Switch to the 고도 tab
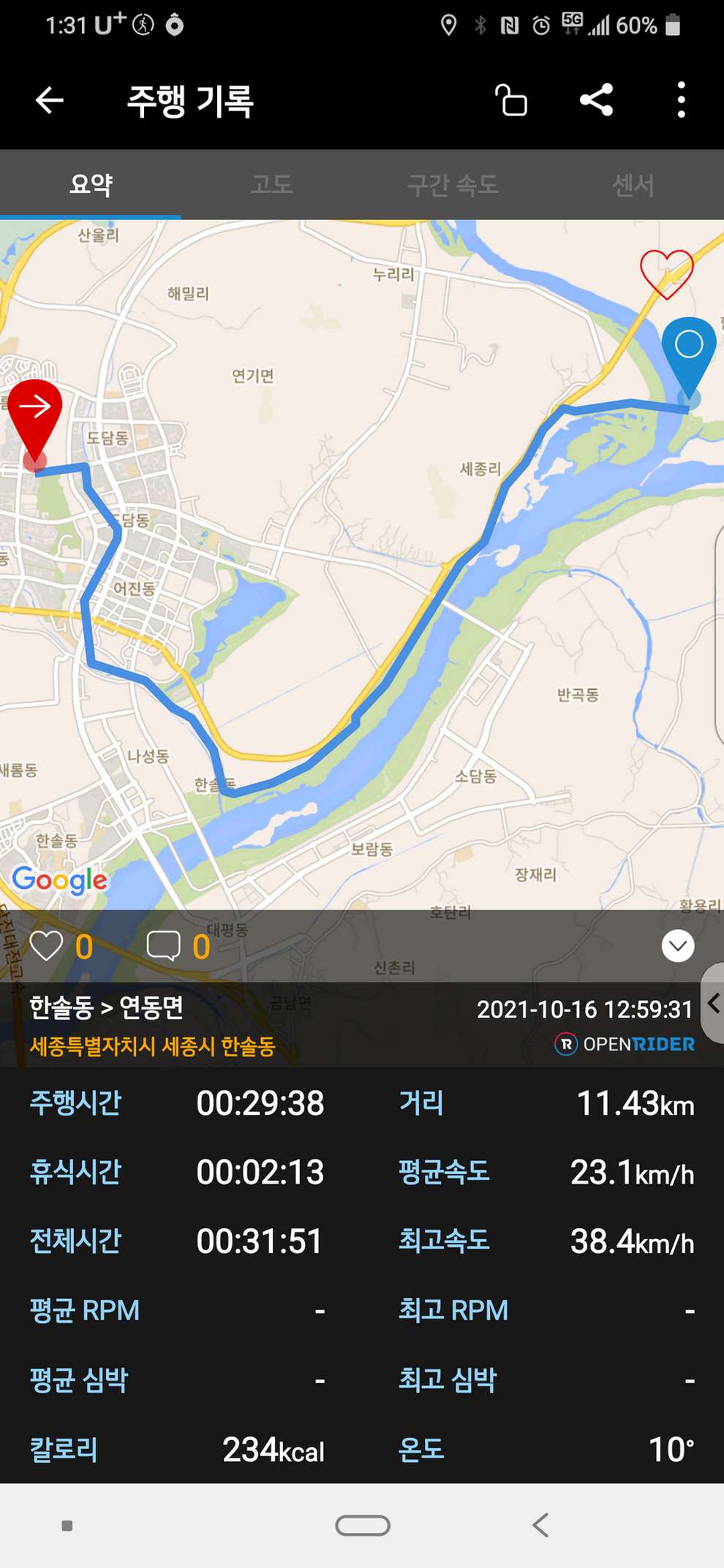Screen dimensions: 724x1568 click(271, 184)
